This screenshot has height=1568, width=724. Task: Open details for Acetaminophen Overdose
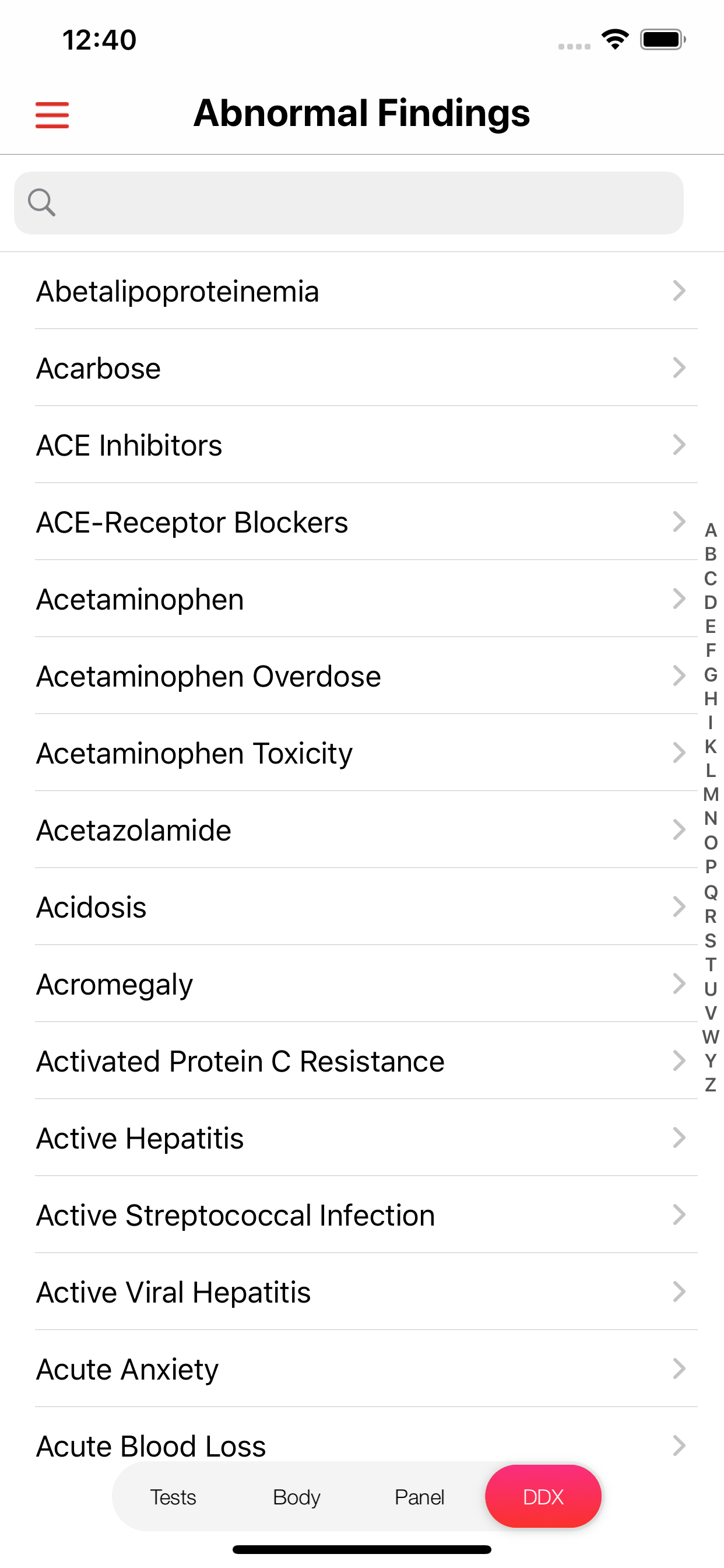(362, 675)
